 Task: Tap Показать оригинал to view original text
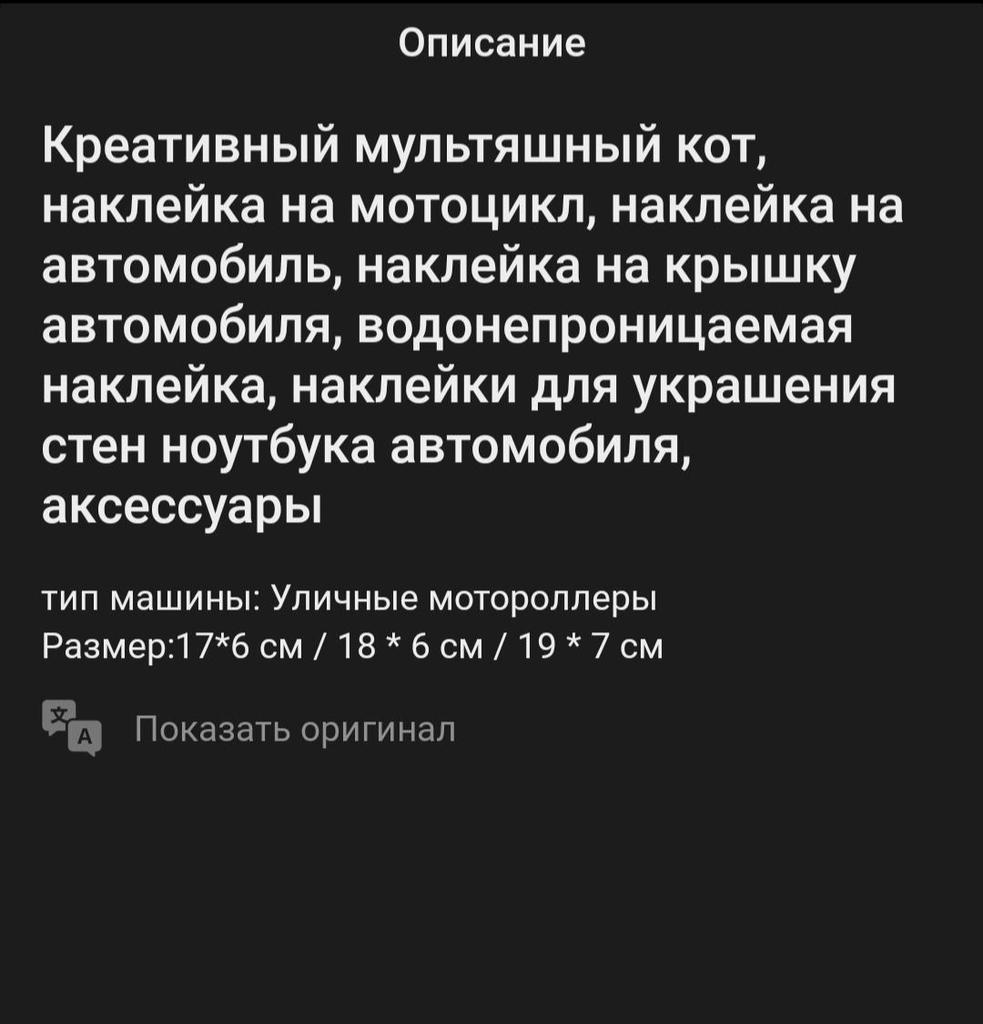[294, 730]
